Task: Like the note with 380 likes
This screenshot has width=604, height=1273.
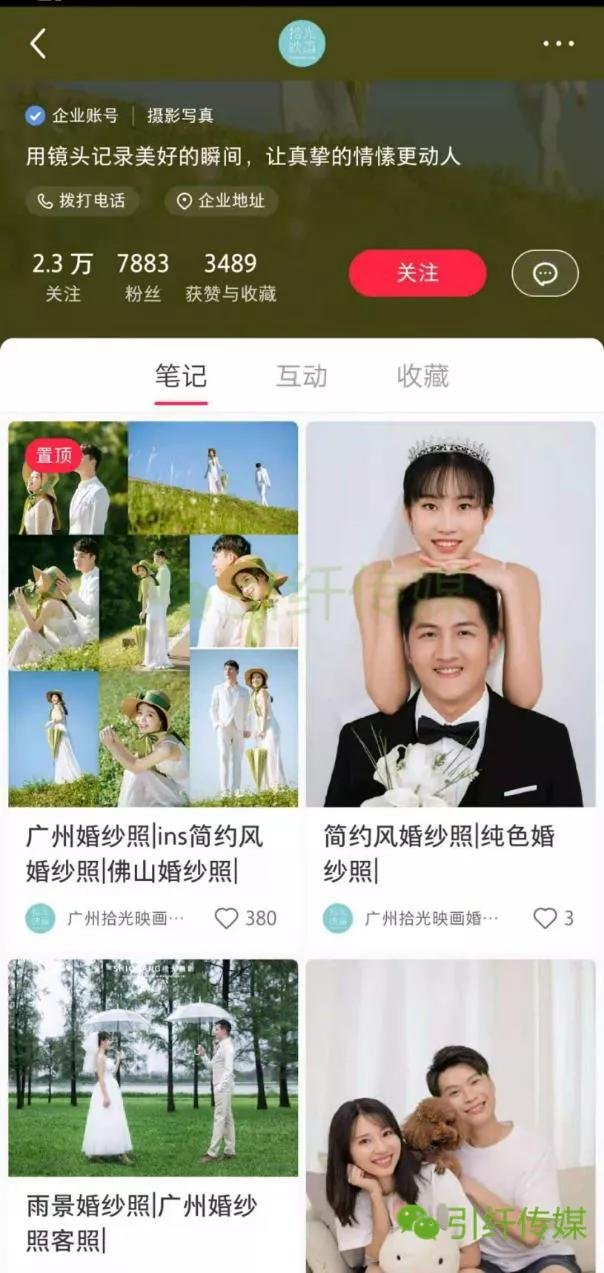Action: pos(228,918)
